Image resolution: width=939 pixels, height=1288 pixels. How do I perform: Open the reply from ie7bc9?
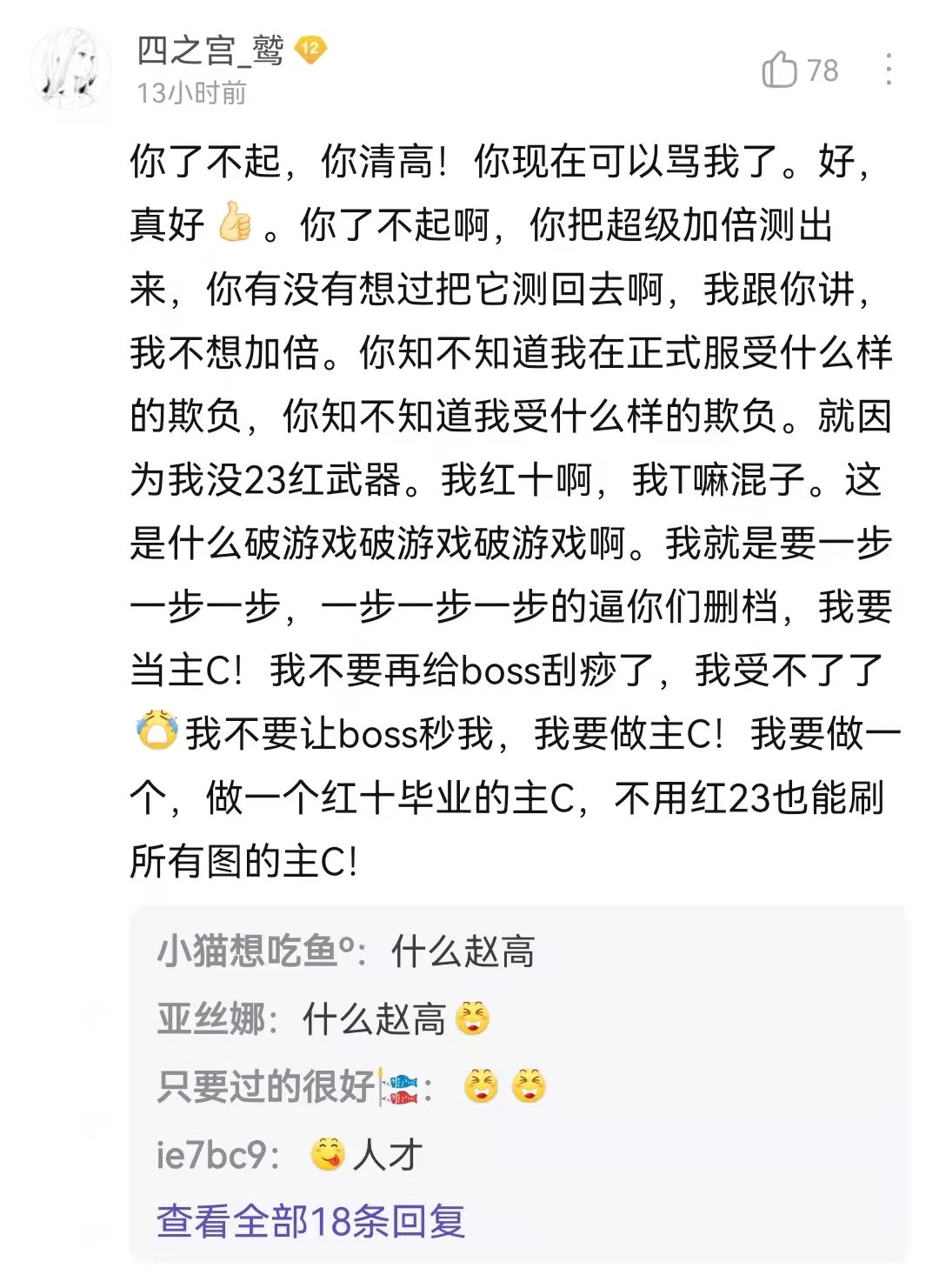(290, 1155)
